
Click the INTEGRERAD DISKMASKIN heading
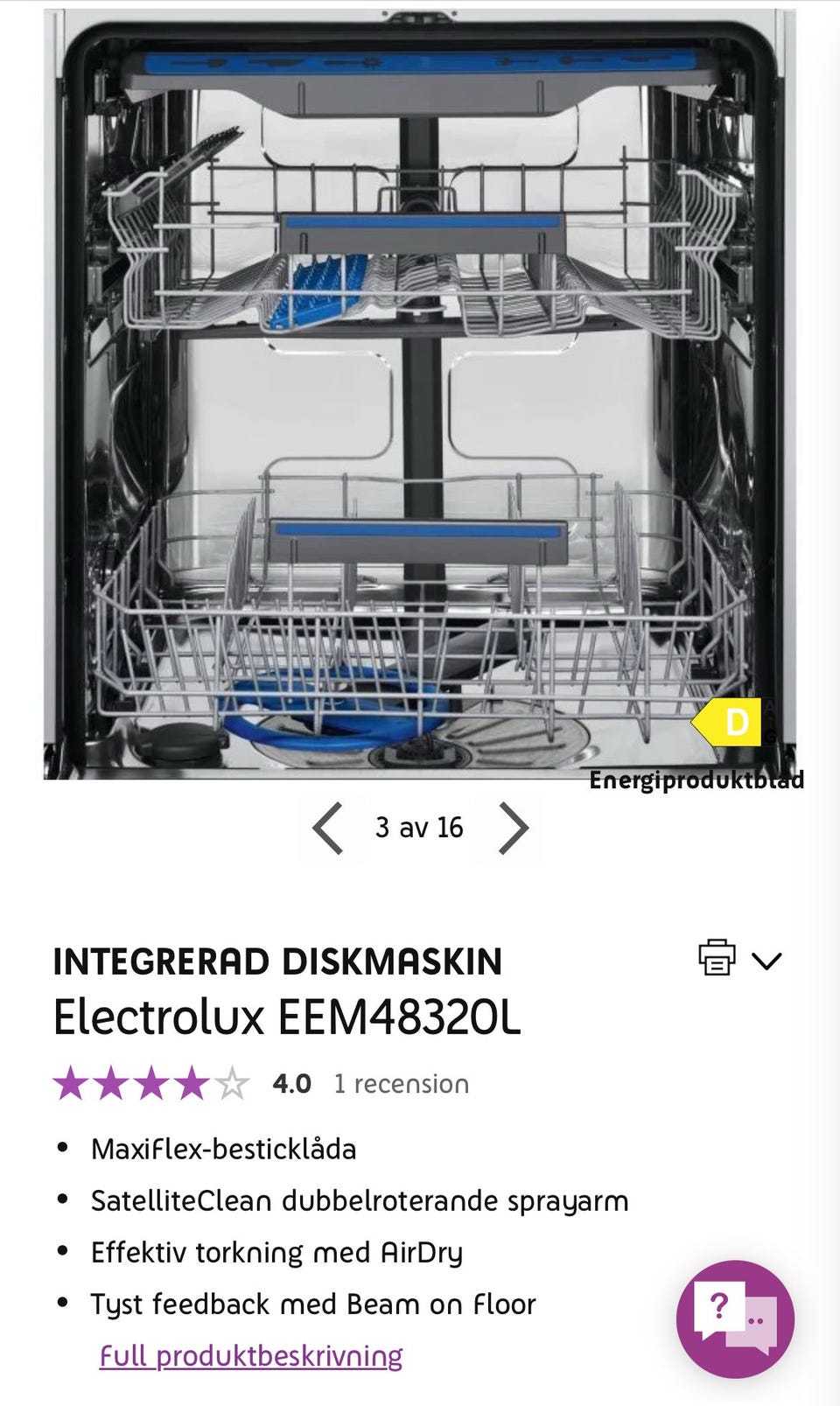coord(278,962)
